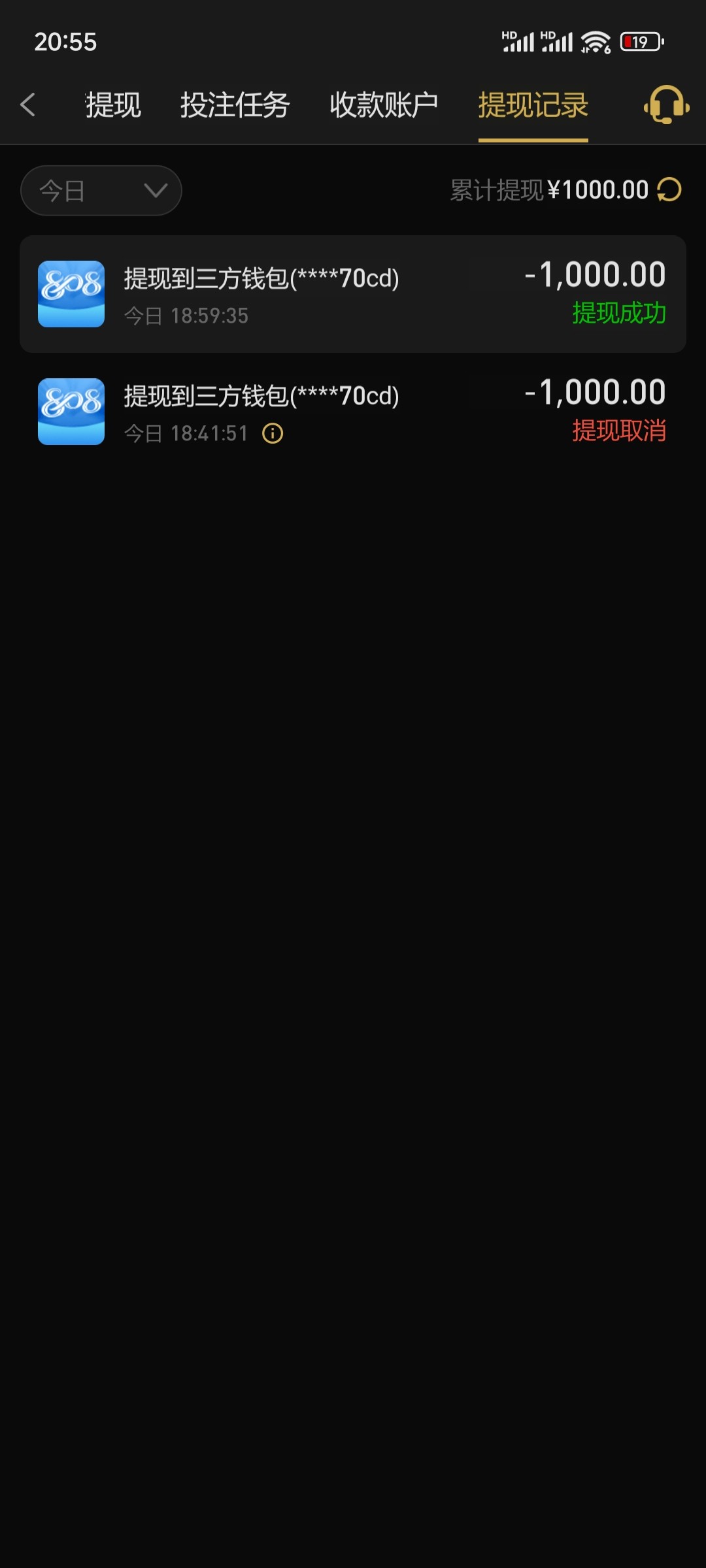Switch to the 提现 tab
This screenshot has width=706, height=1568.
click(113, 105)
